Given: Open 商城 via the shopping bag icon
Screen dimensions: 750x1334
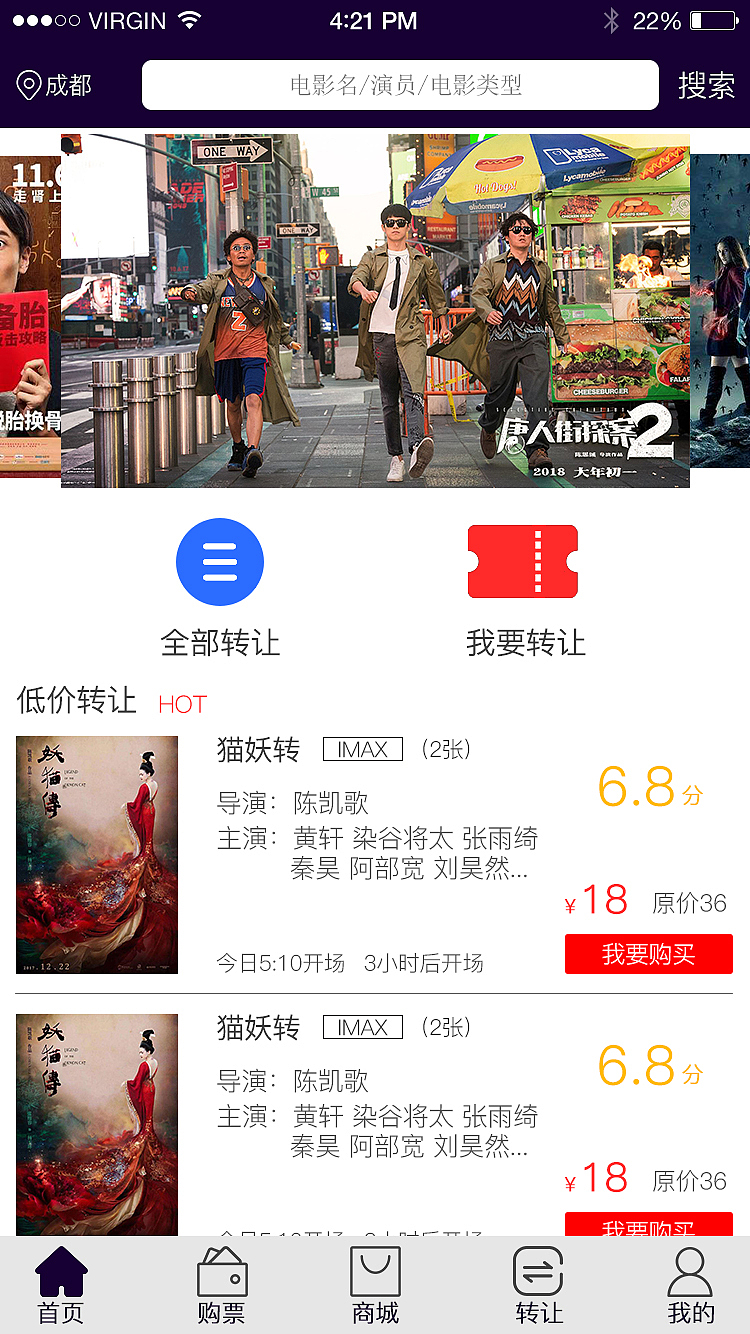Looking at the screenshot, I should coord(375,1271).
